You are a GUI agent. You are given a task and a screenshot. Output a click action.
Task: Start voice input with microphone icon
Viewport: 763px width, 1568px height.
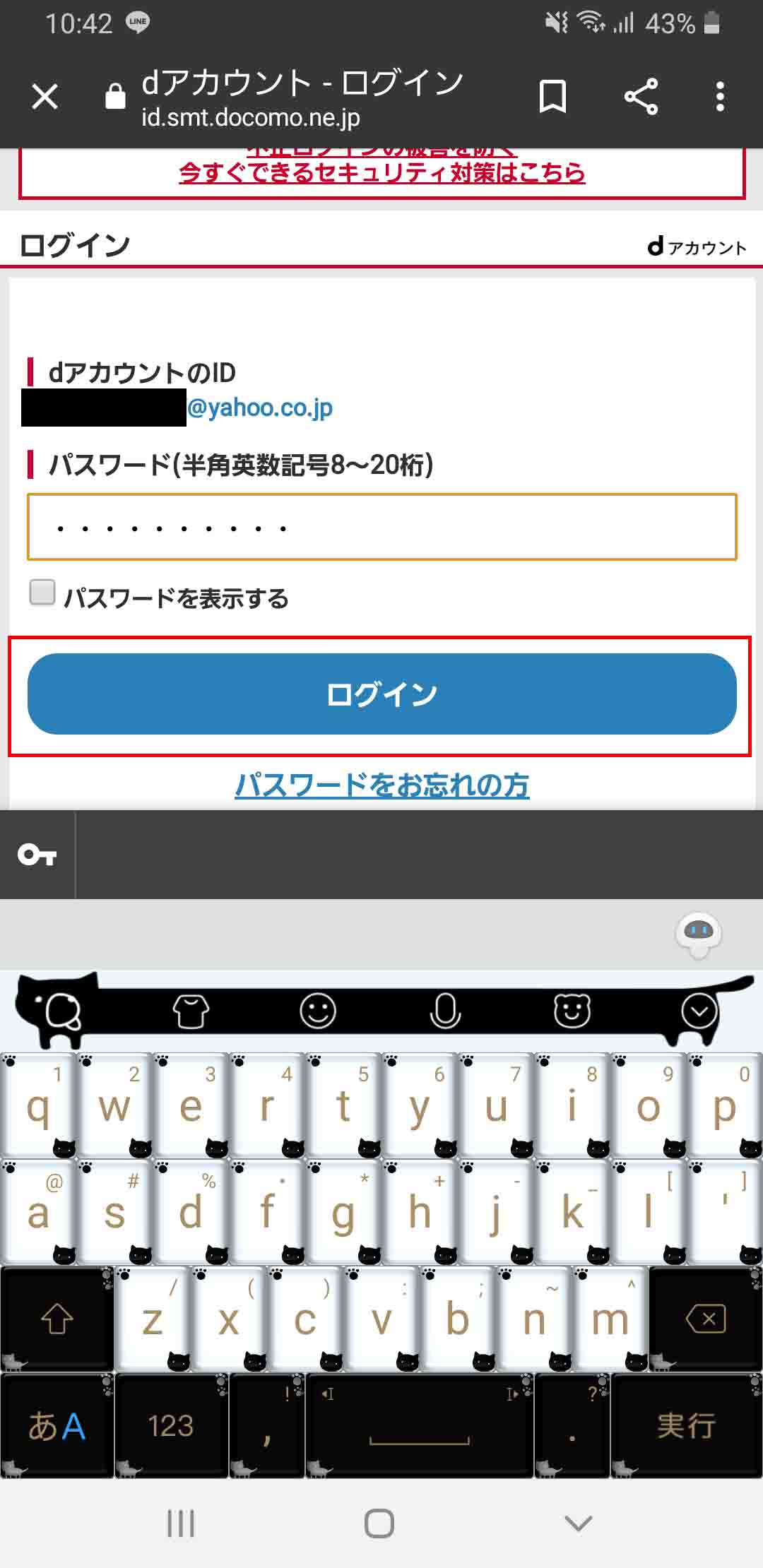click(445, 1011)
